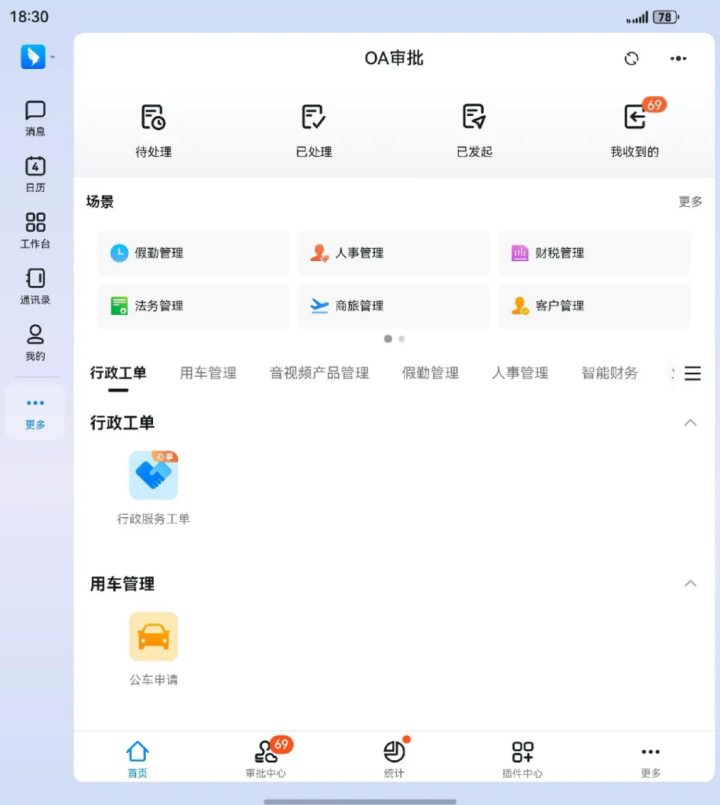Switch to the 音视频产品管理 tab
Screen dimensions: 720x805
click(x=319, y=373)
